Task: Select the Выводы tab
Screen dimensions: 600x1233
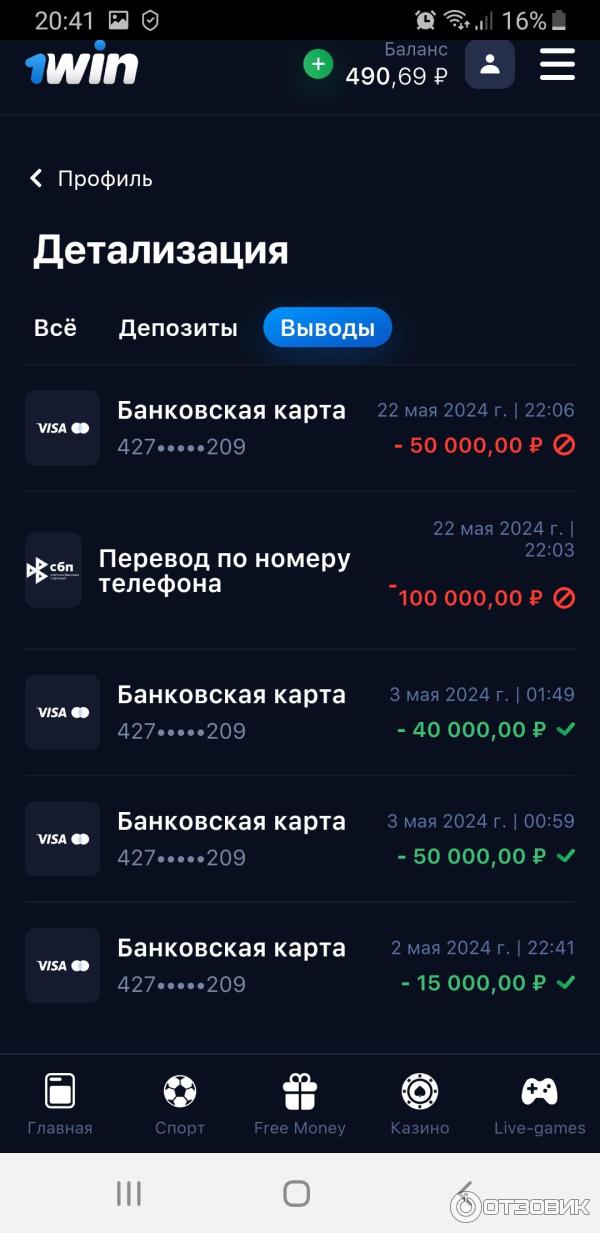Action: click(327, 328)
